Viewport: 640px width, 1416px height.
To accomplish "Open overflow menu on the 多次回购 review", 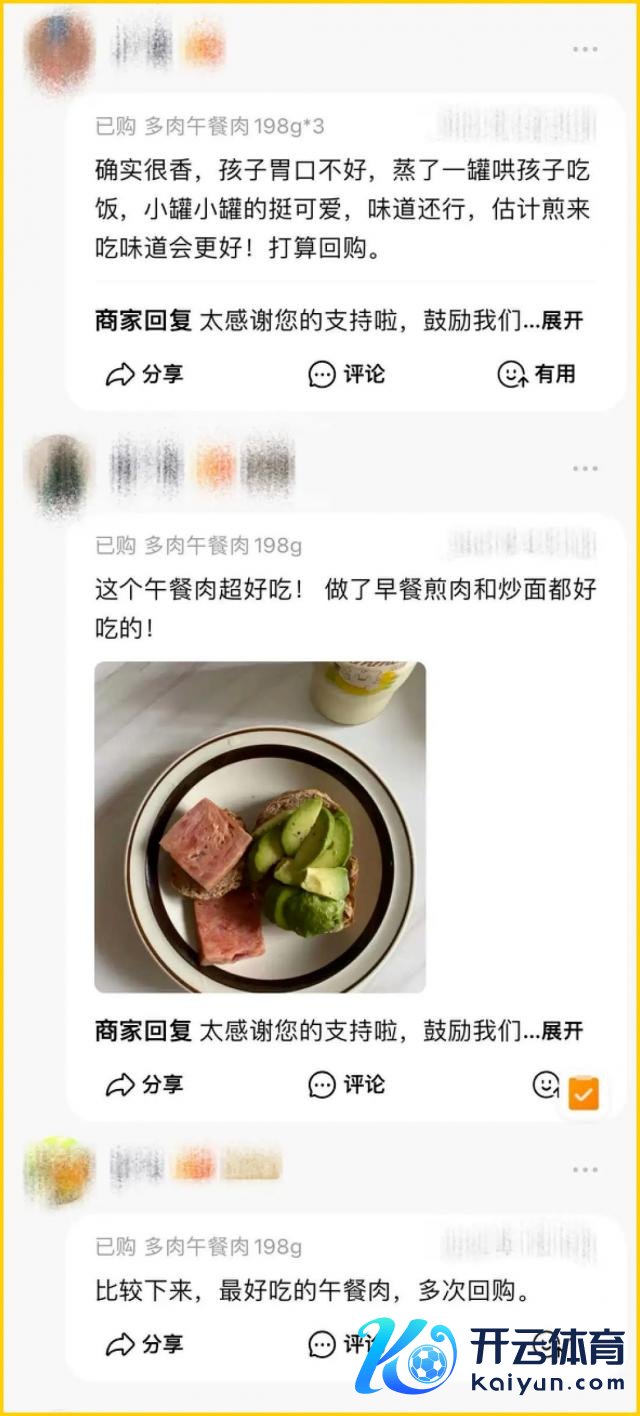I will (x=585, y=1169).
